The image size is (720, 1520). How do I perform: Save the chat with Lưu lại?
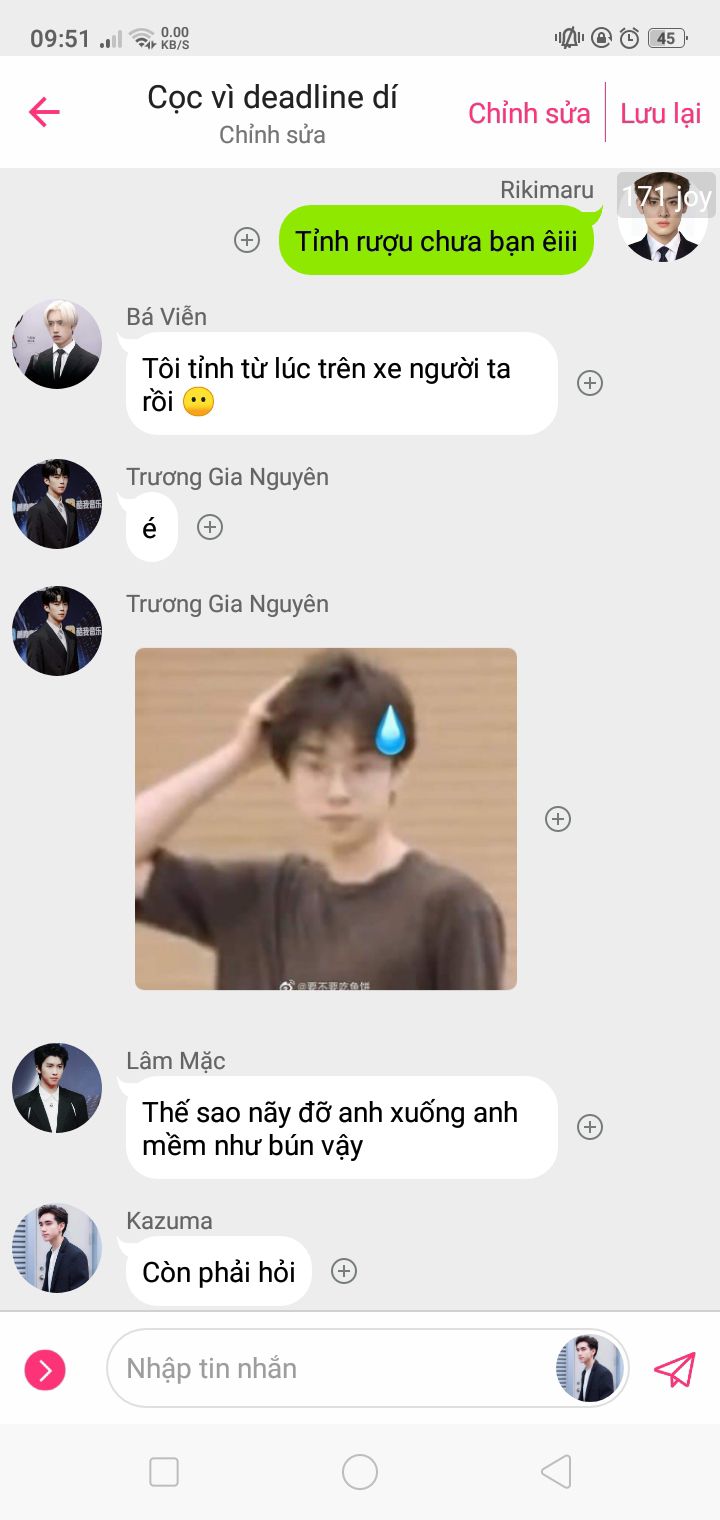(660, 113)
